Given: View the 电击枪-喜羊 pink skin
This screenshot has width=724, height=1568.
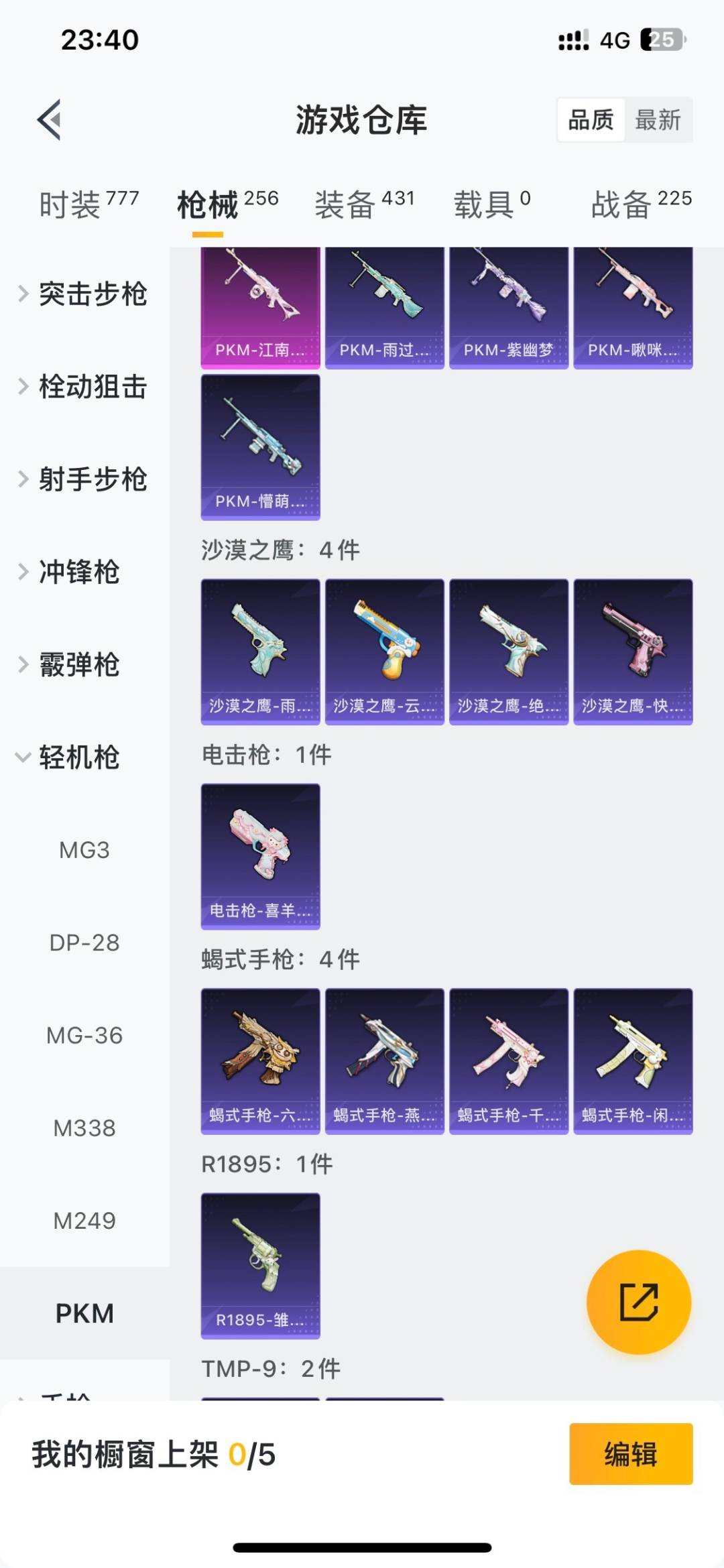Looking at the screenshot, I should pos(260,853).
